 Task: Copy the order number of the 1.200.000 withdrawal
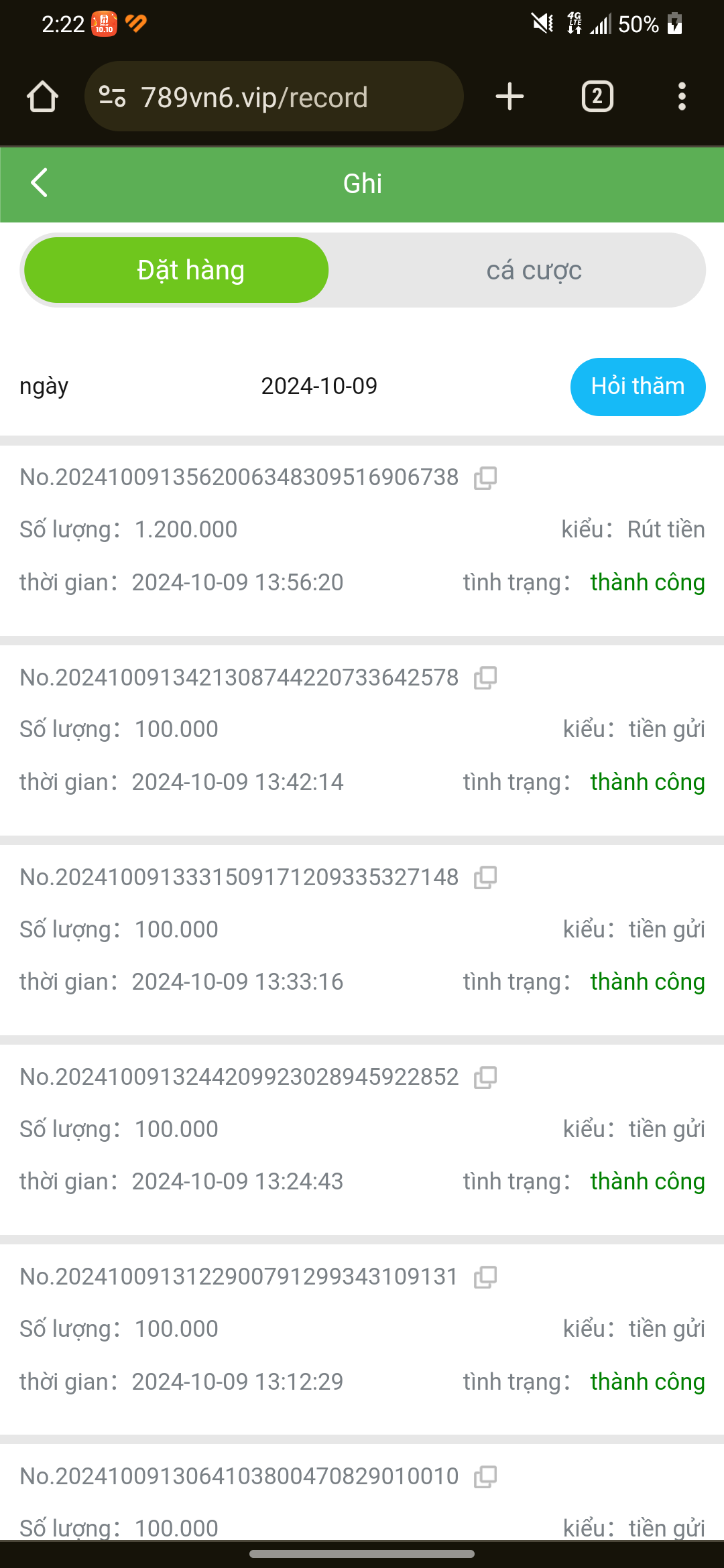(485, 478)
